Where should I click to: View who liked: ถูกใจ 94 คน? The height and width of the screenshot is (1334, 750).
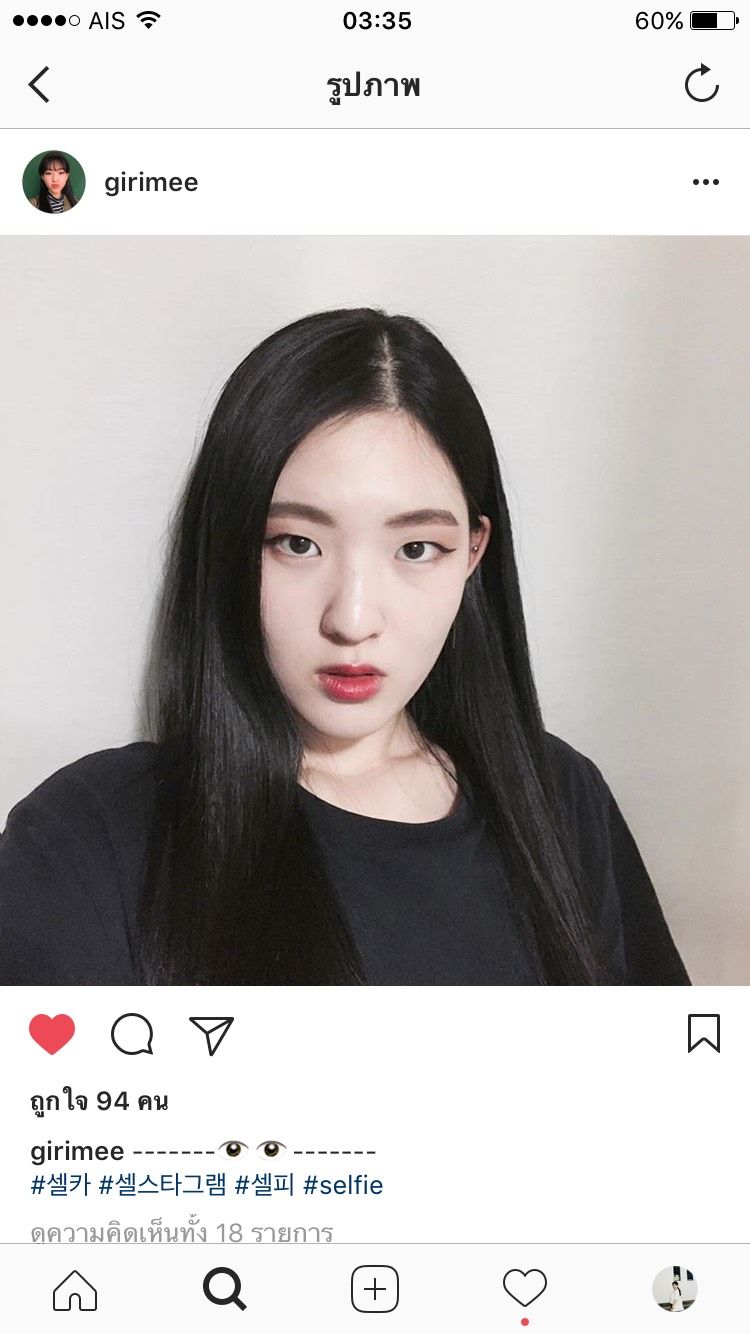(99, 1102)
